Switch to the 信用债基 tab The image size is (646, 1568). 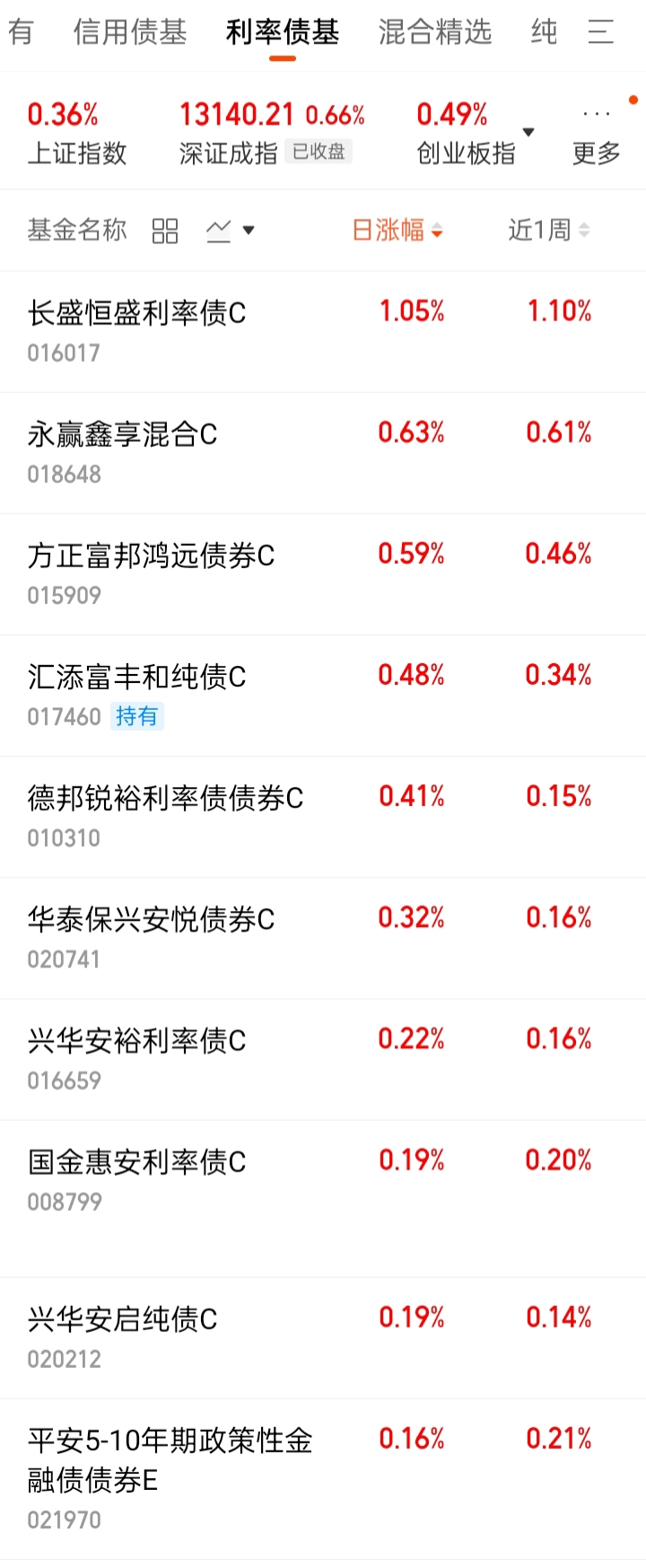click(130, 33)
